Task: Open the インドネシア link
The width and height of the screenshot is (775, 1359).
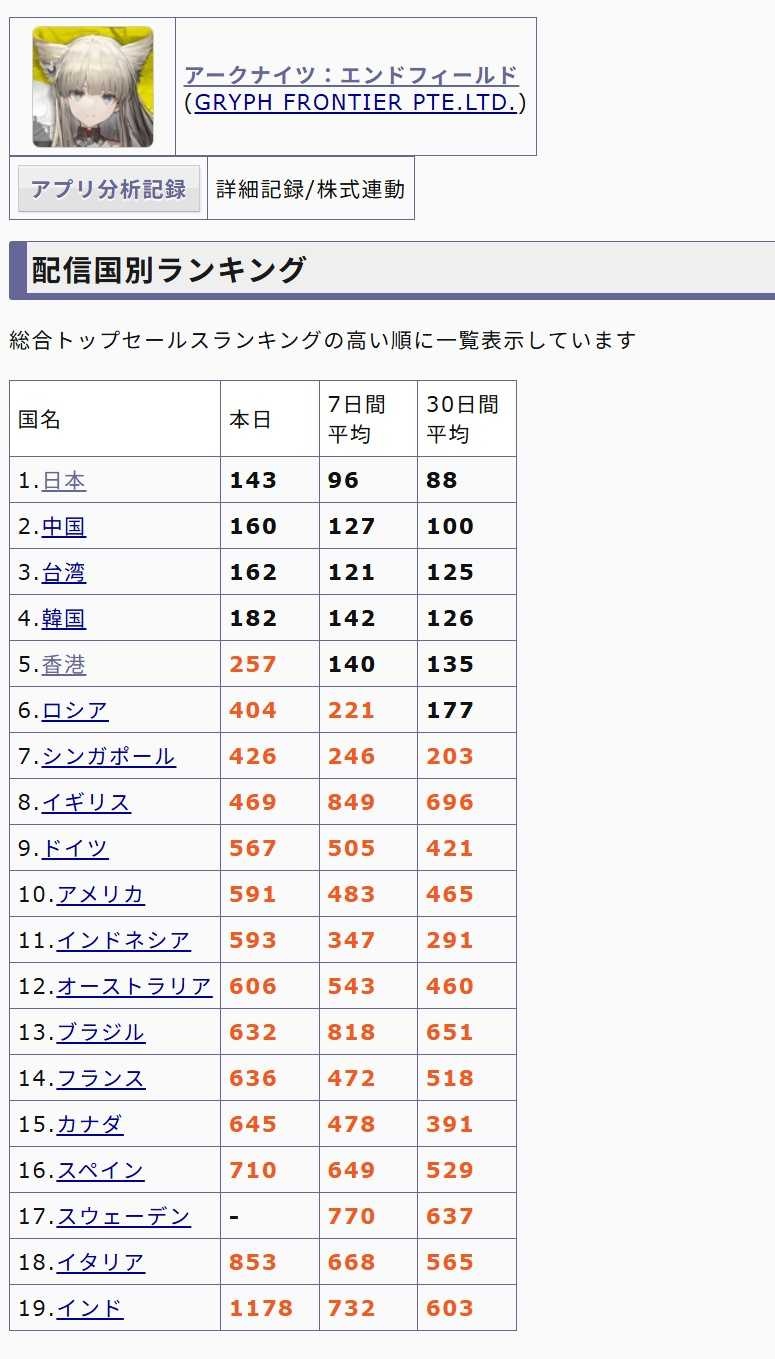Action: (x=124, y=941)
